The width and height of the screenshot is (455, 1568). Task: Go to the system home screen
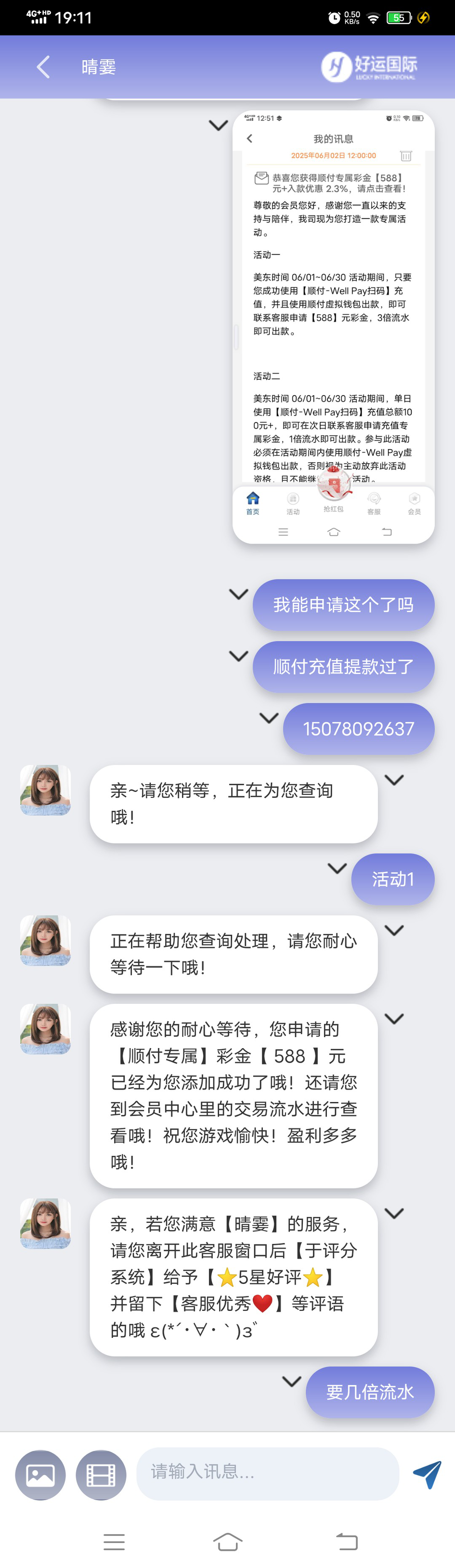coord(228,1541)
